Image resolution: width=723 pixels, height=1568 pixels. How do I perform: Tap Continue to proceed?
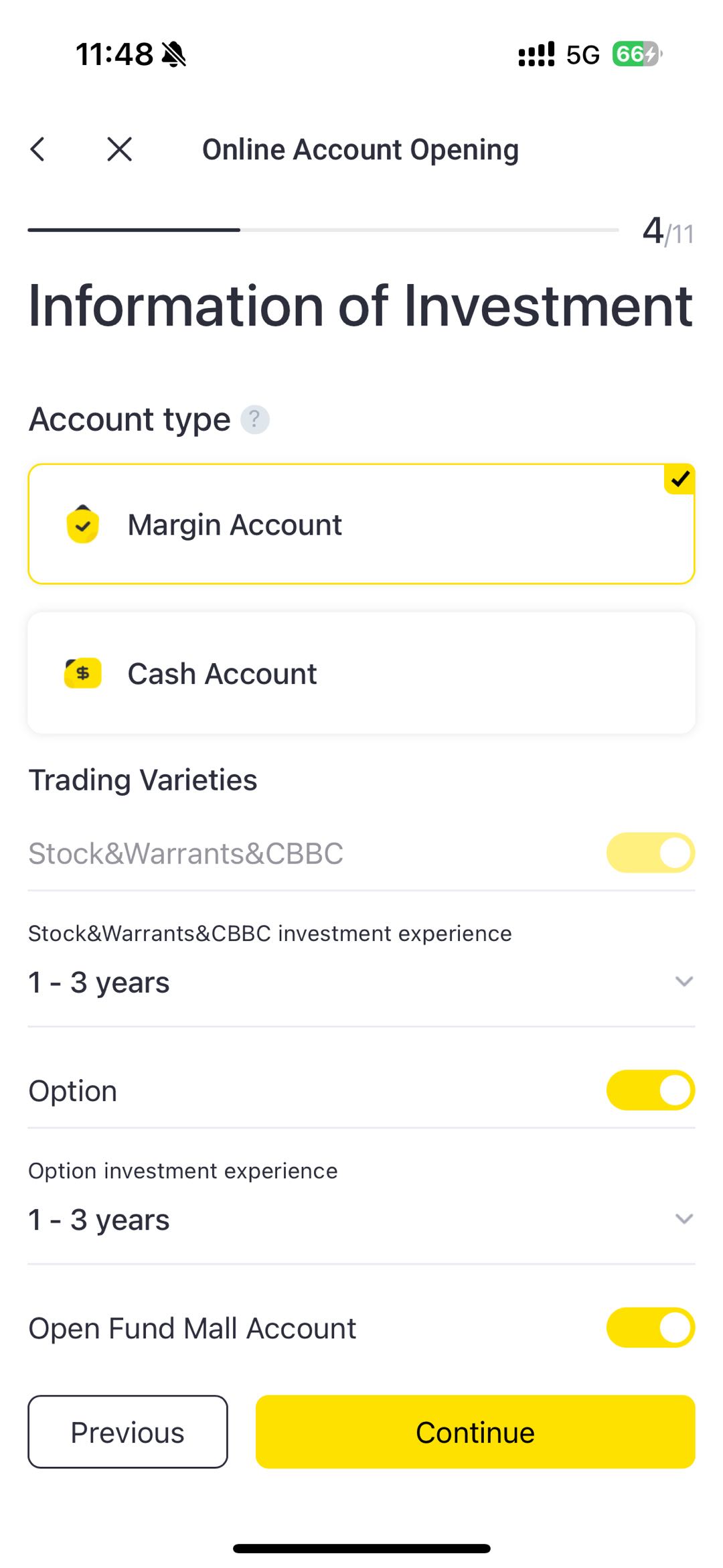point(475,1432)
